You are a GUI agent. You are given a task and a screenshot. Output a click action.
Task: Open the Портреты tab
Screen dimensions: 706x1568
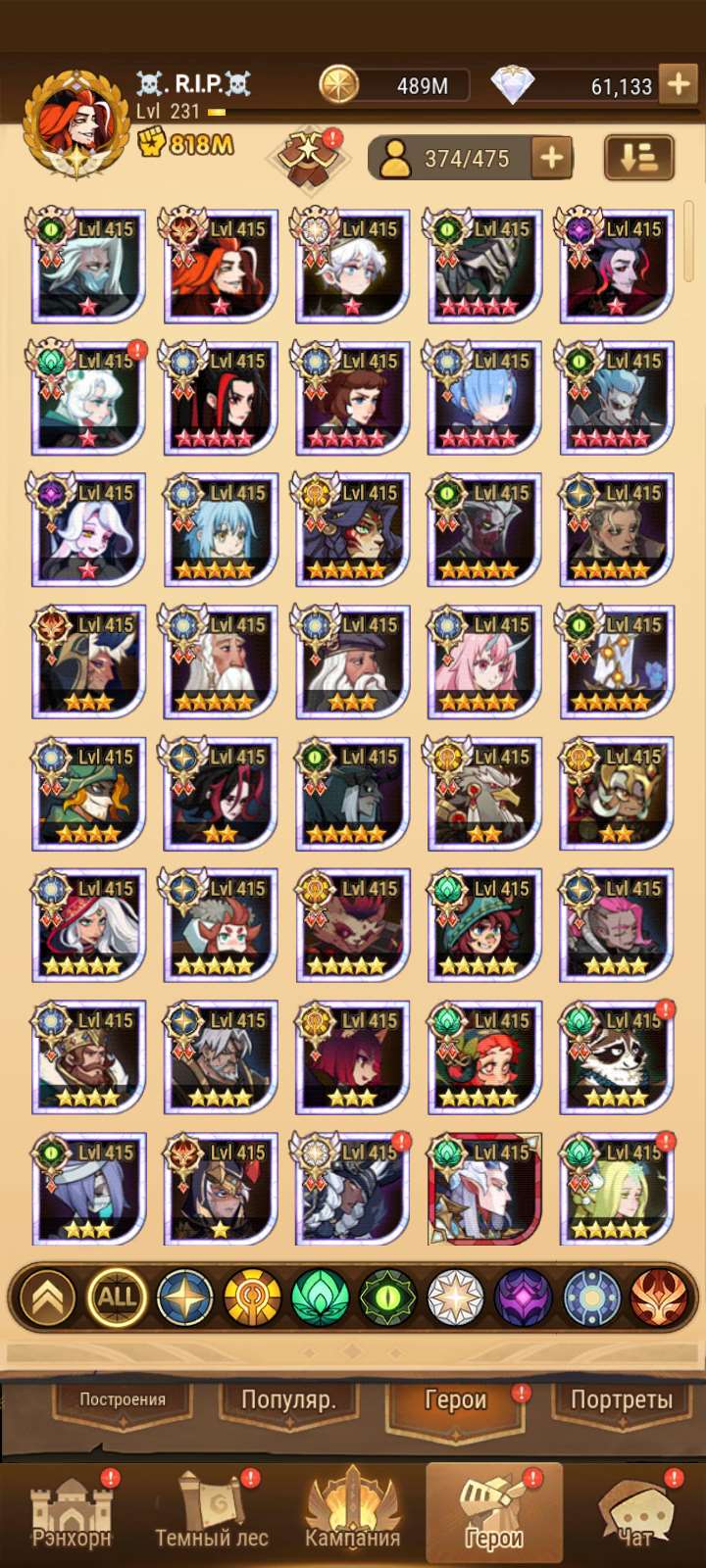(622, 1400)
